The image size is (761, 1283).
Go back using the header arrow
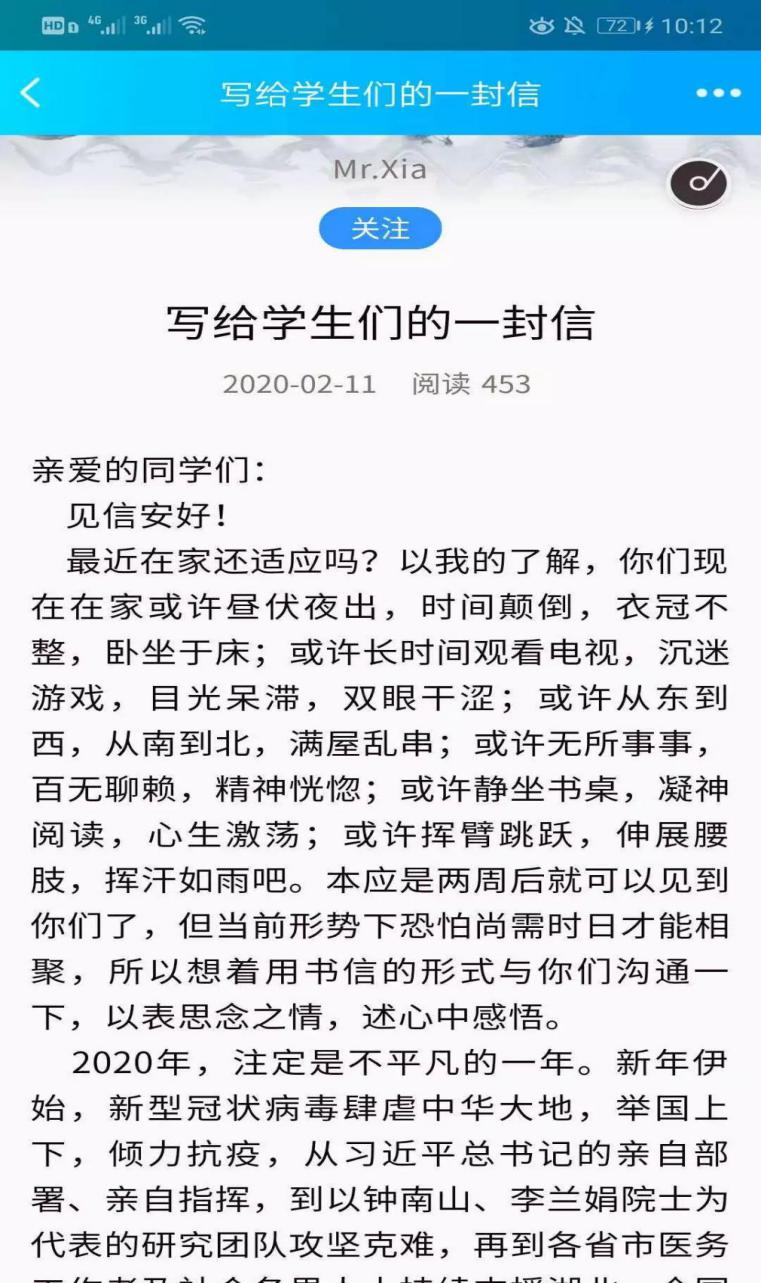point(31,94)
